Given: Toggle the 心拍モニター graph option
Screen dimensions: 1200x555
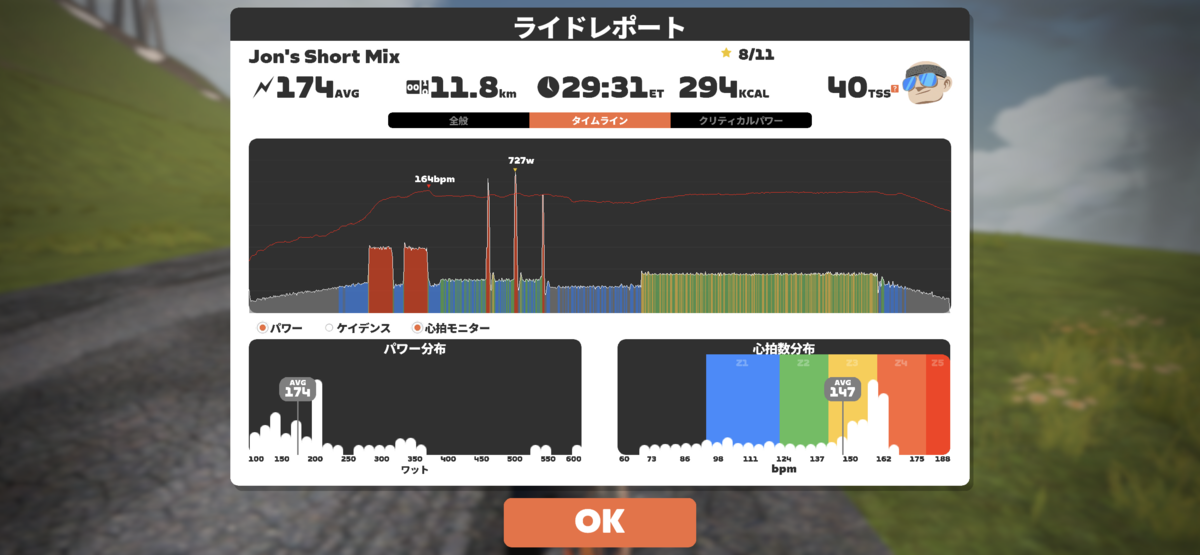Looking at the screenshot, I should click(x=417, y=328).
